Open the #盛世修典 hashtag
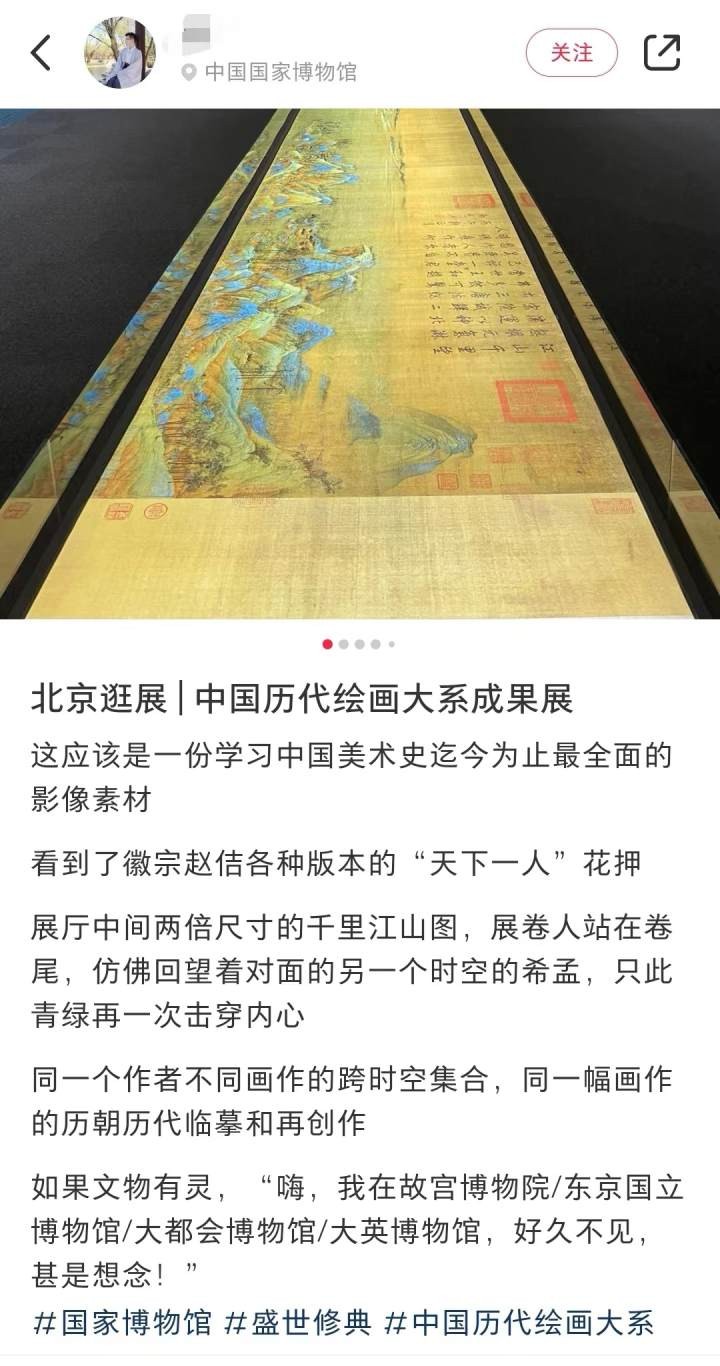The height and width of the screenshot is (1366, 720). click(298, 1323)
